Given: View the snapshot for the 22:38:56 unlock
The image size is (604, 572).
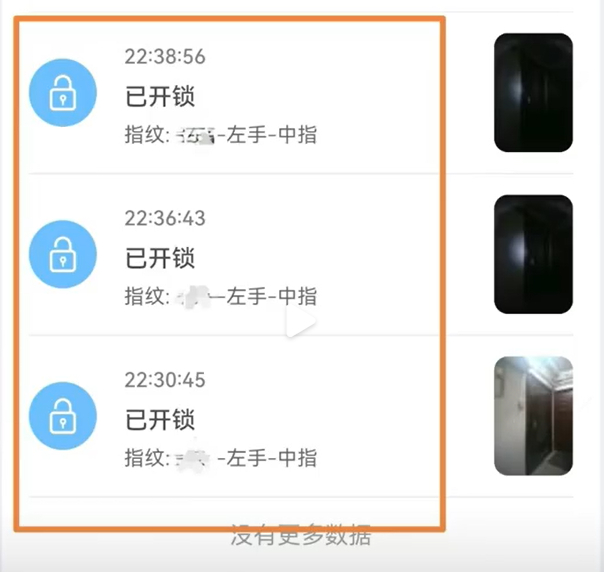Looking at the screenshot, I should [534, 92].
